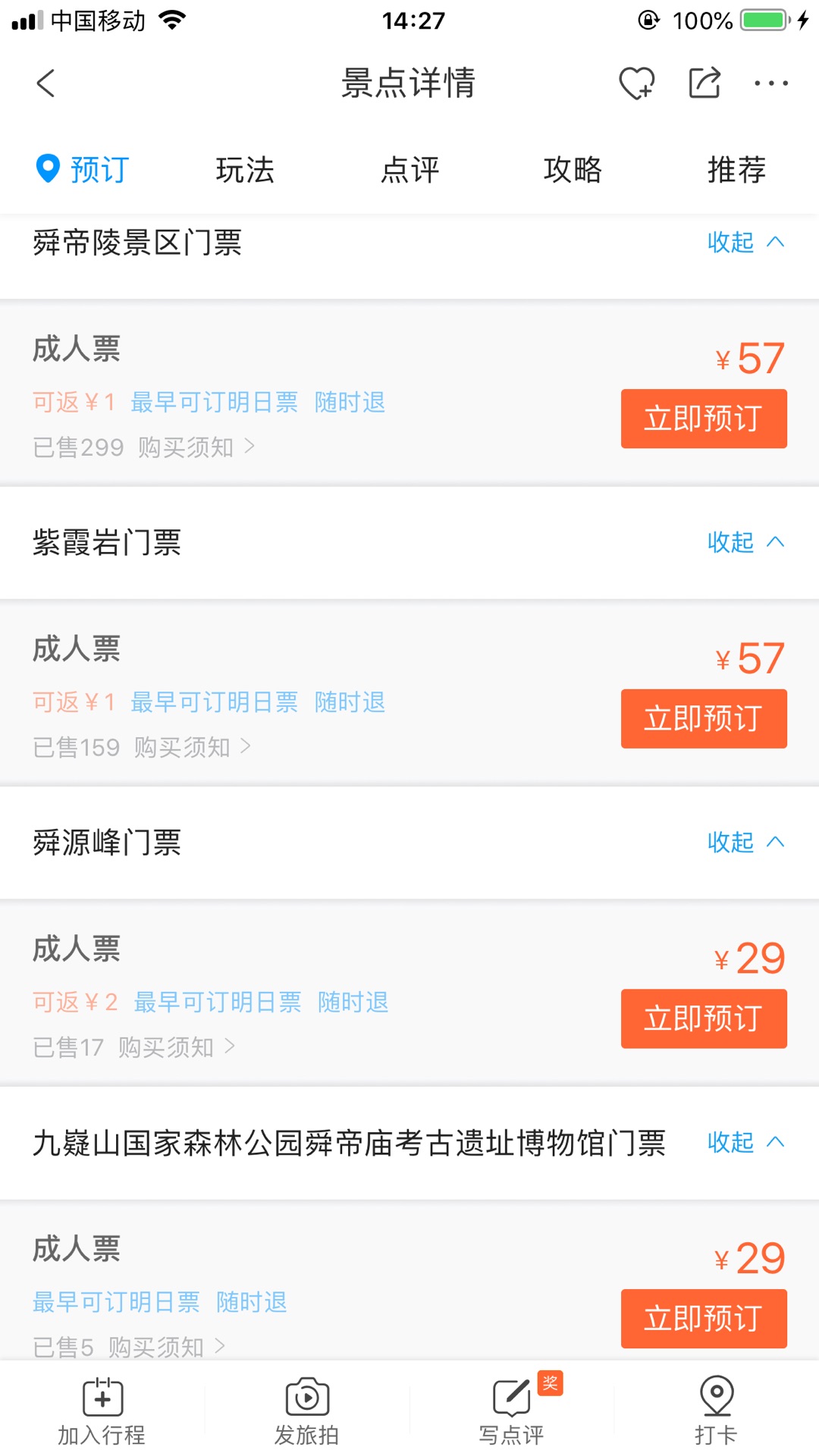Image resolution: width=819 pixels, height=1456 pixels.
Task: Book the 舜源峰 adult ticket now
Action: [x=704, y=1018]
